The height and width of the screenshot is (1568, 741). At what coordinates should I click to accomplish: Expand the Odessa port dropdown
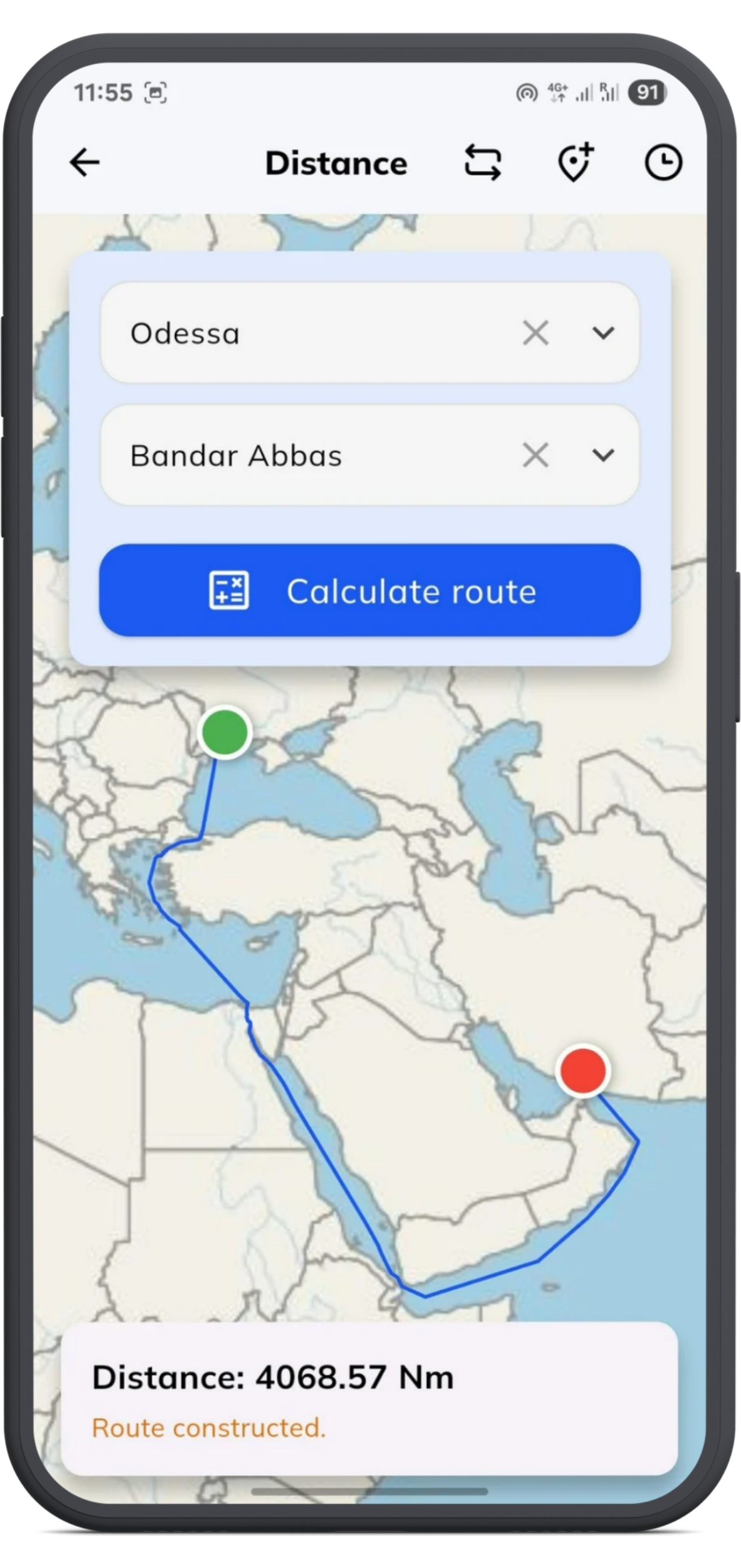603,333
